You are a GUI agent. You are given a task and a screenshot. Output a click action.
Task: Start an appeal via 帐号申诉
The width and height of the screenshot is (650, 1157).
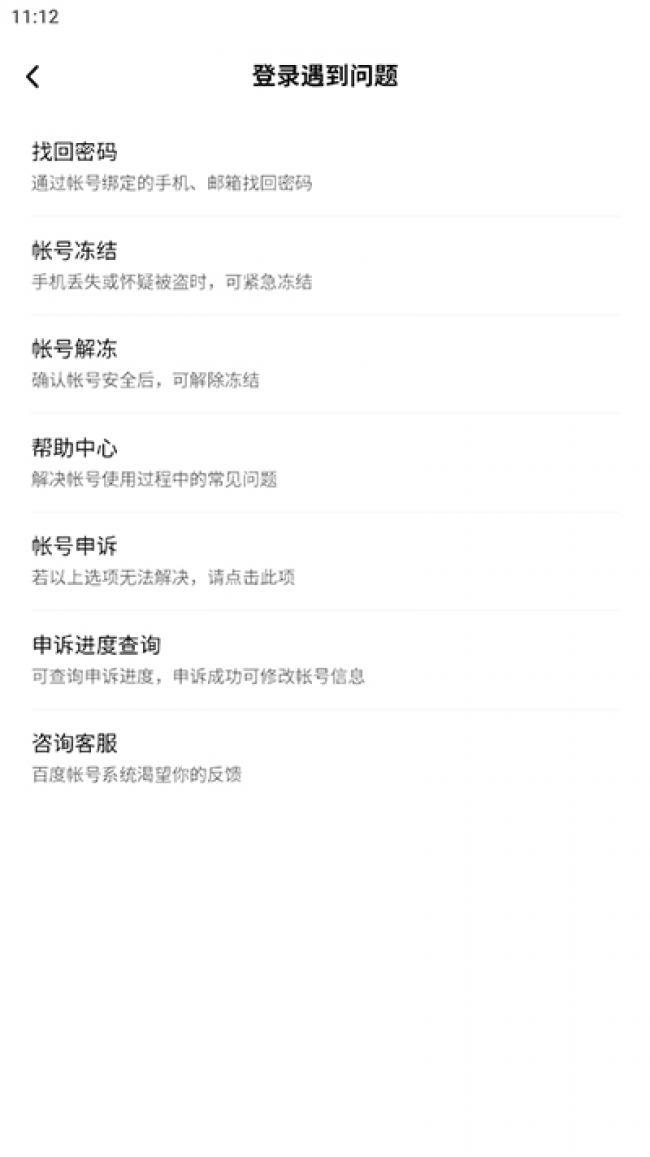point(325,561)
